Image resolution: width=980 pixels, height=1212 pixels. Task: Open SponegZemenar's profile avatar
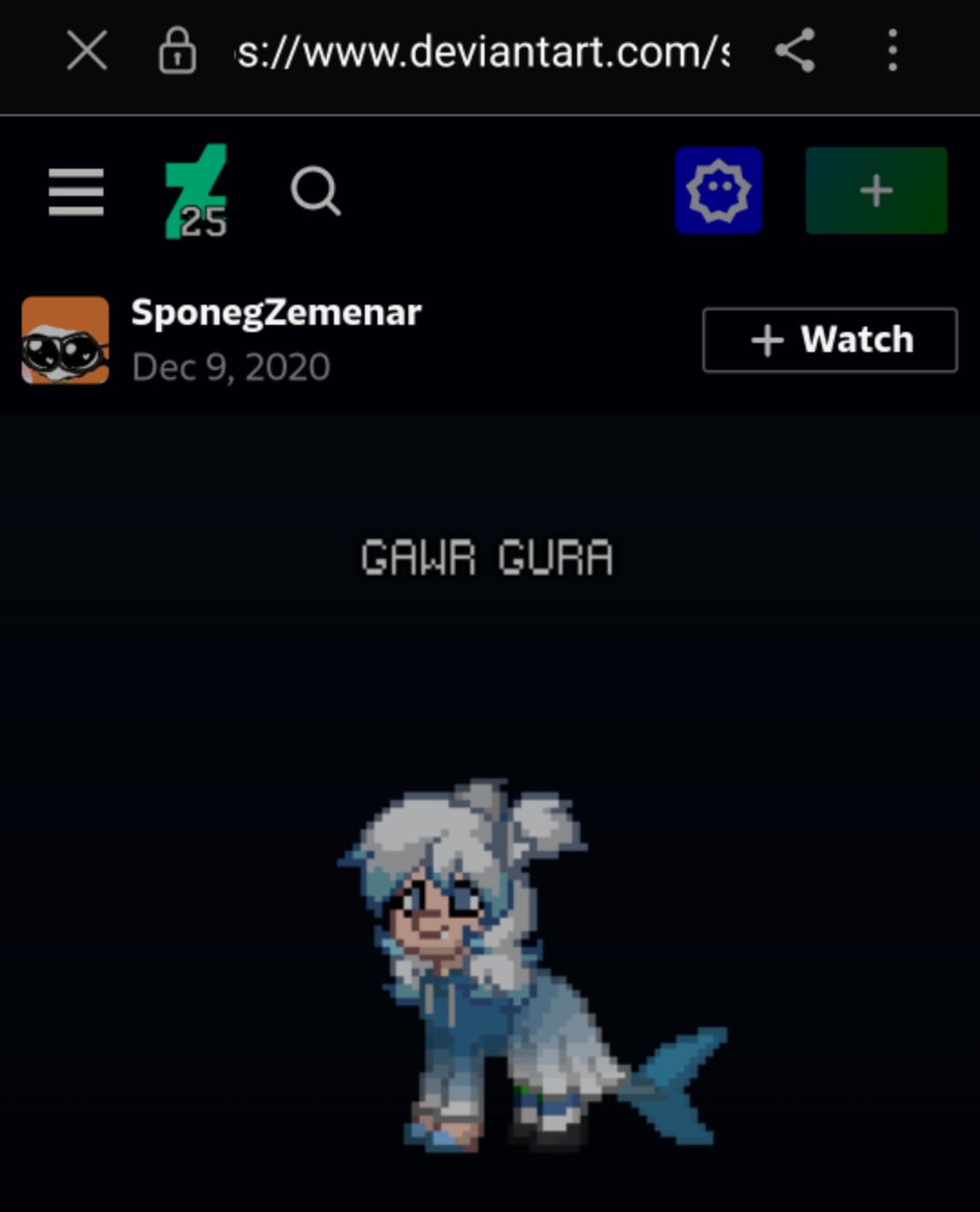coord(65,340)
